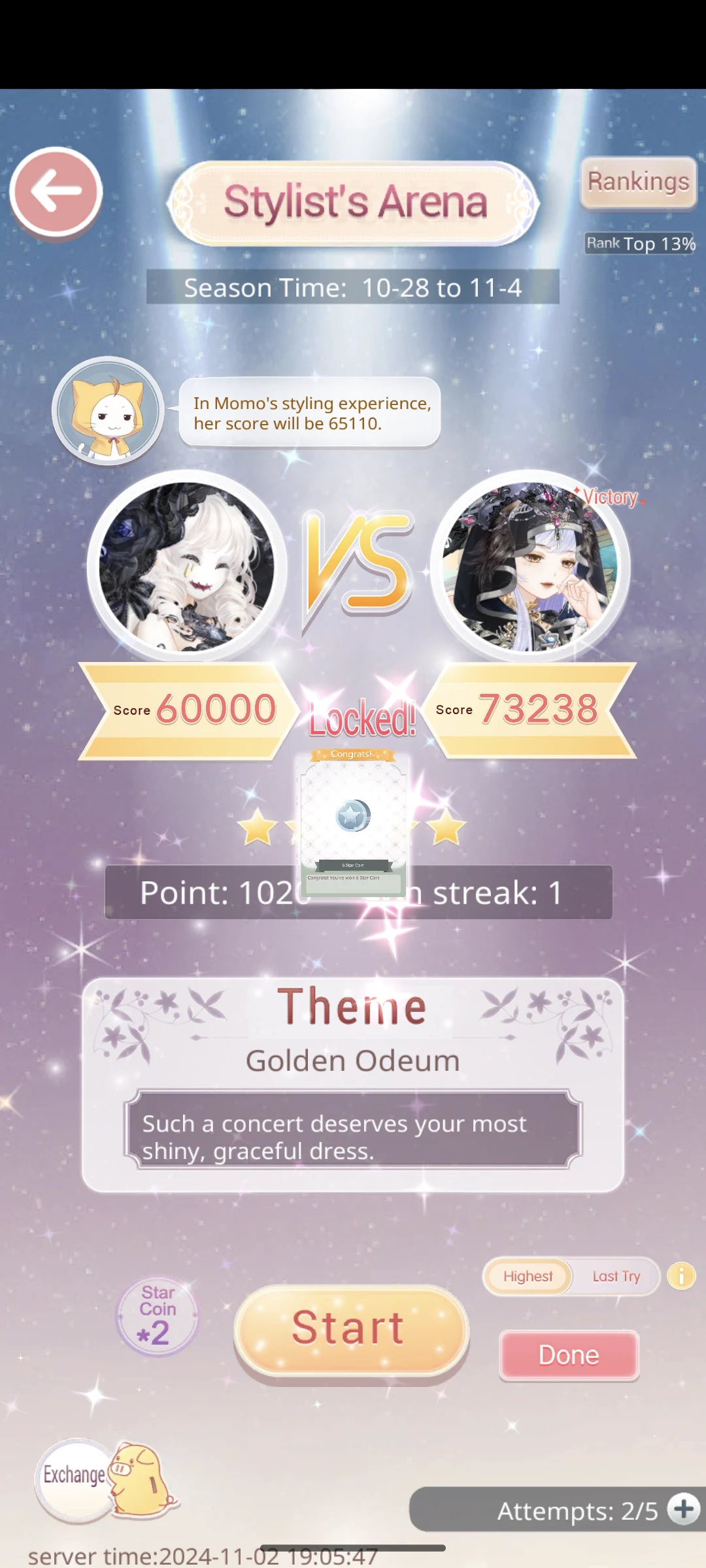Open the Rankings page
Image resolution: width=706 pixels, height=1568 pixels.
(x=638, y=182)
